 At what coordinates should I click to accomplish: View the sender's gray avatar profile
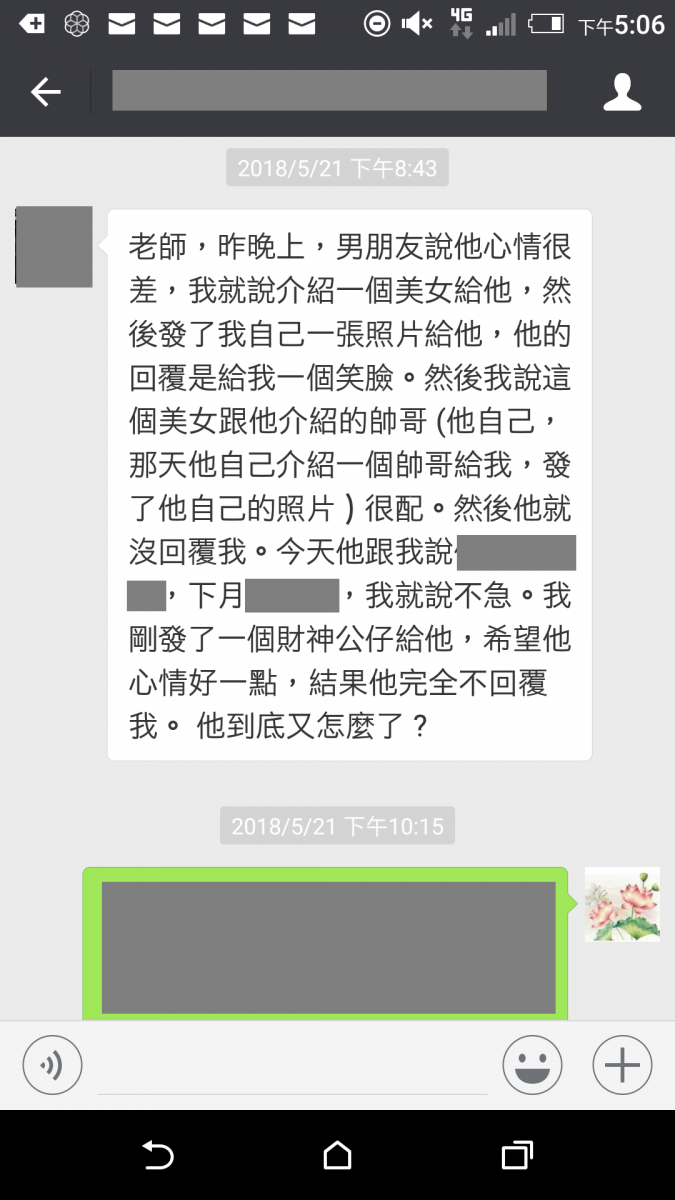(54, 247)
